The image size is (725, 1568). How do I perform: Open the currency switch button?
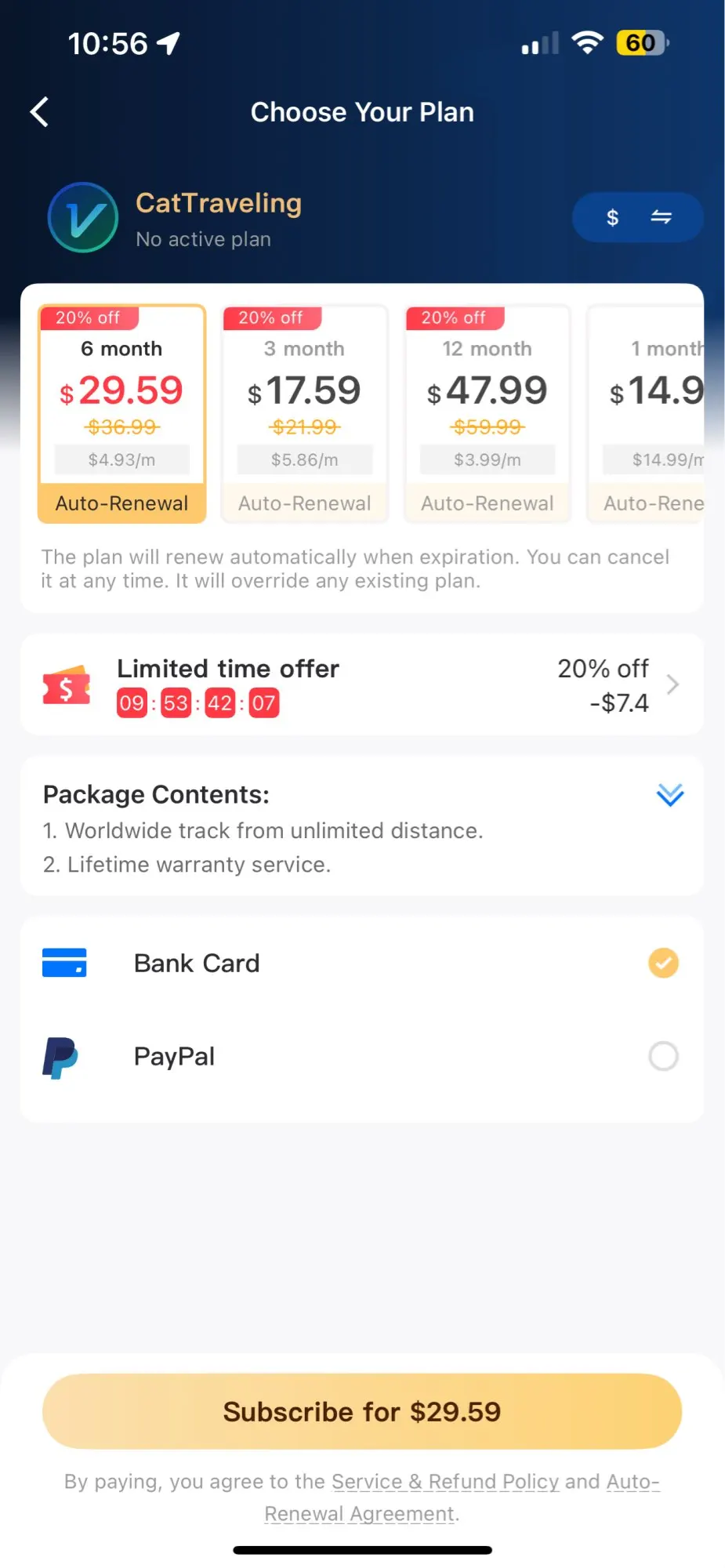click(637, 217)
